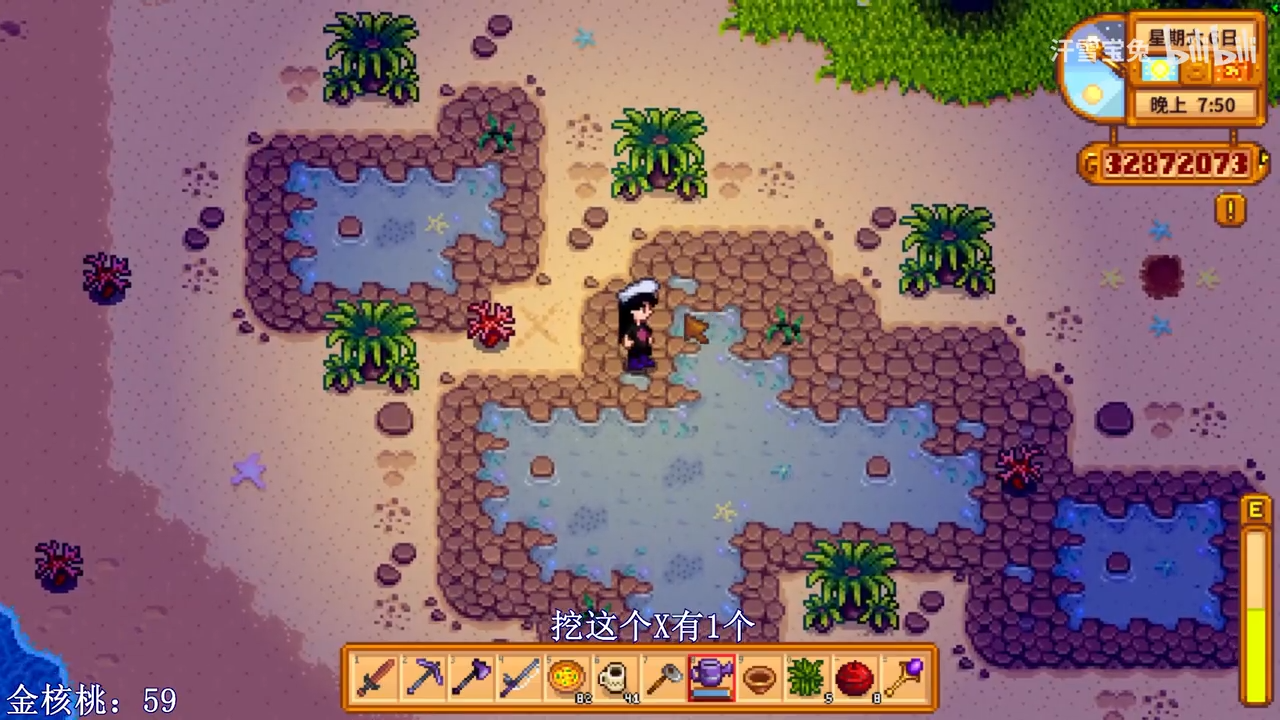
Task: Select the purple gem wand slot
Action: 903,677
